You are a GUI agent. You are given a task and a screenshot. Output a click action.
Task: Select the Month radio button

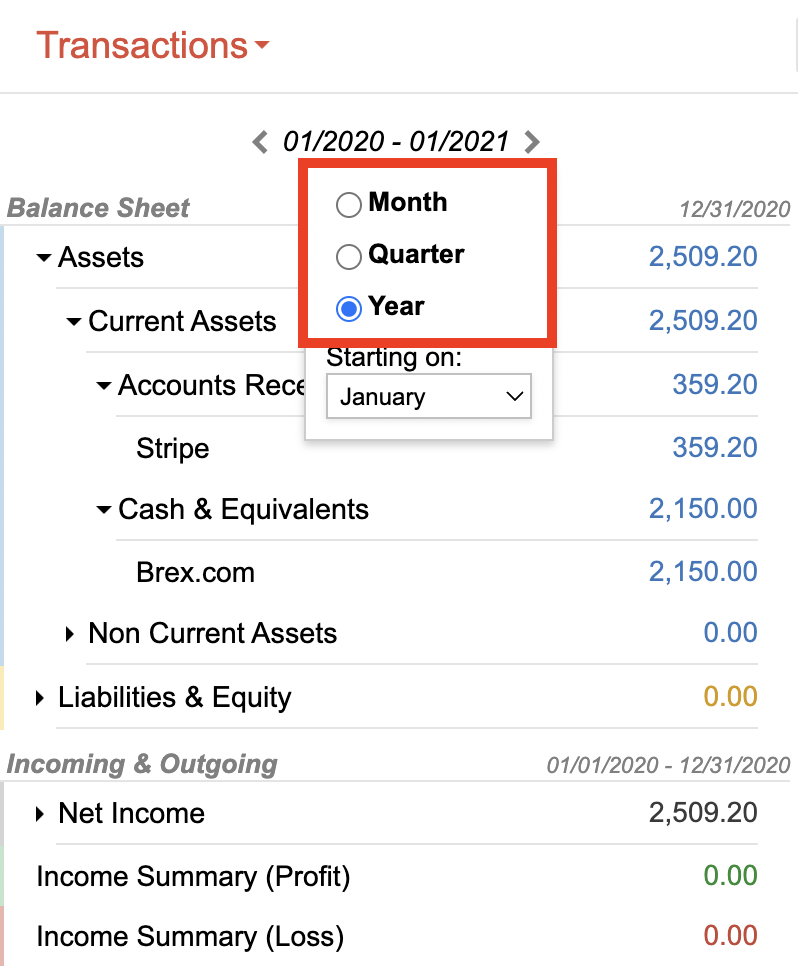348,204
